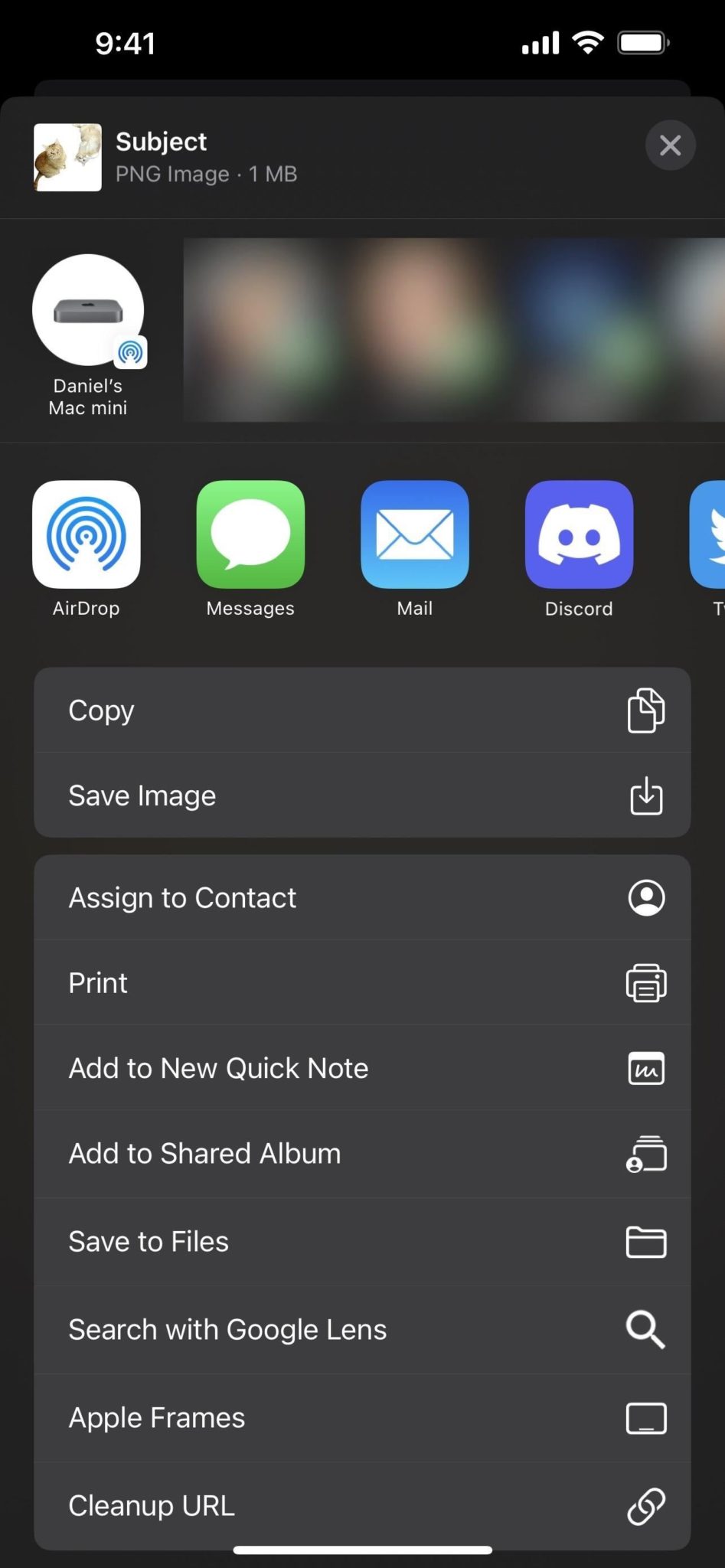Tap the Print printer icon
This screenshot has width=725, height=1568.
[647, 983]
